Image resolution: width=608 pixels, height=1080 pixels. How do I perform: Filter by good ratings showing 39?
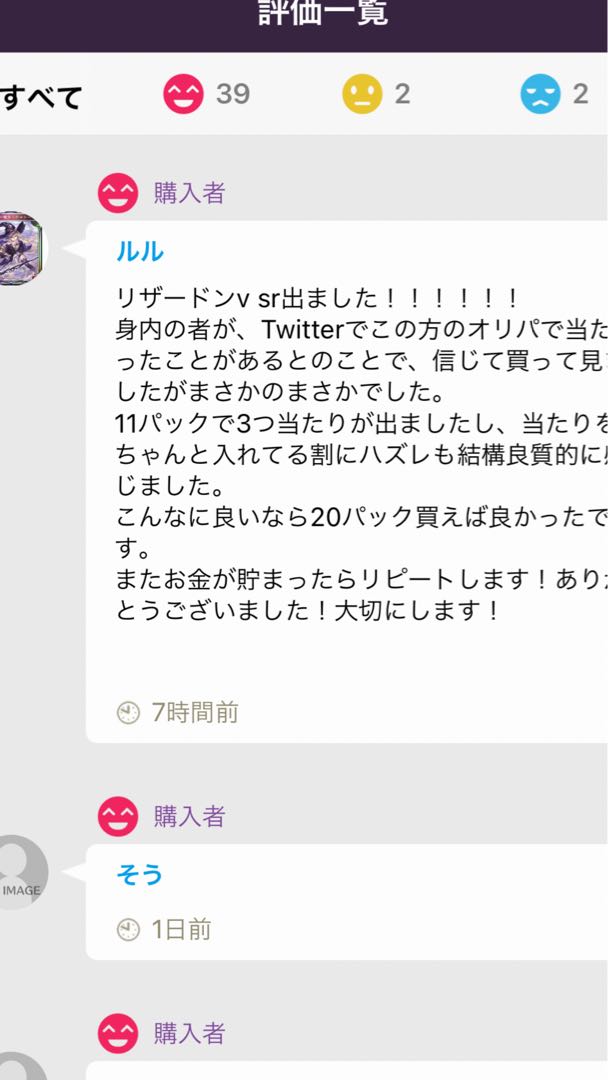pos(206,95)
